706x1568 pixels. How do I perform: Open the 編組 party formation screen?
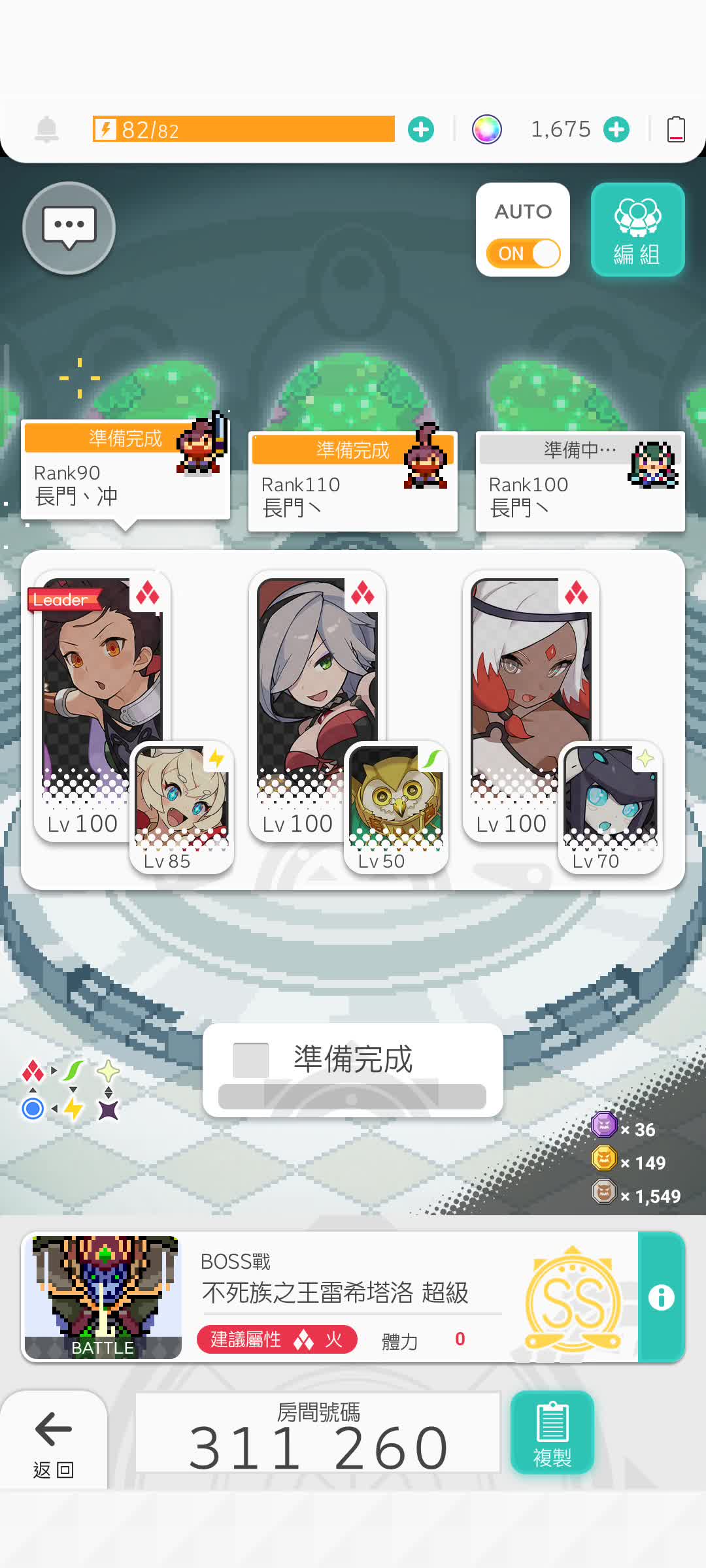[x=637, y=230]
